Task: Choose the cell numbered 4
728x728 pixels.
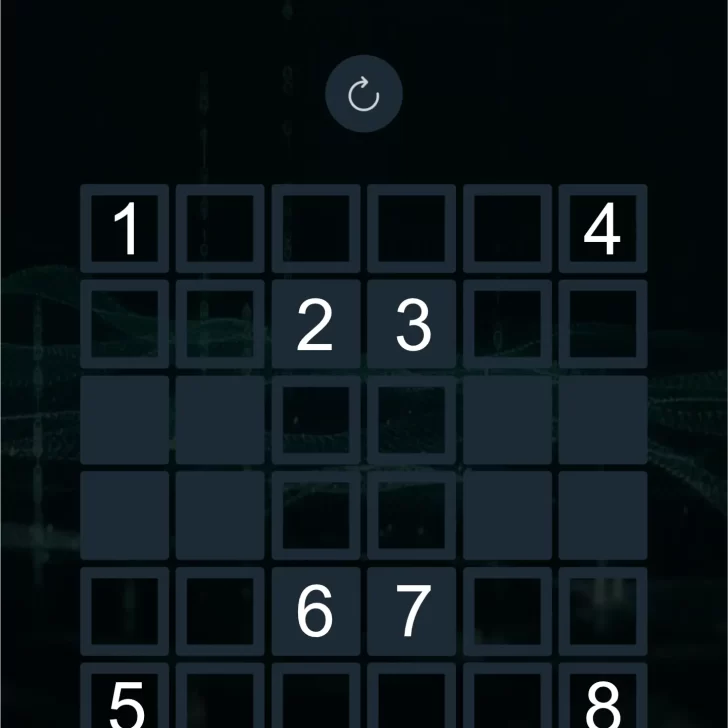Action: [x=602, y=229]
